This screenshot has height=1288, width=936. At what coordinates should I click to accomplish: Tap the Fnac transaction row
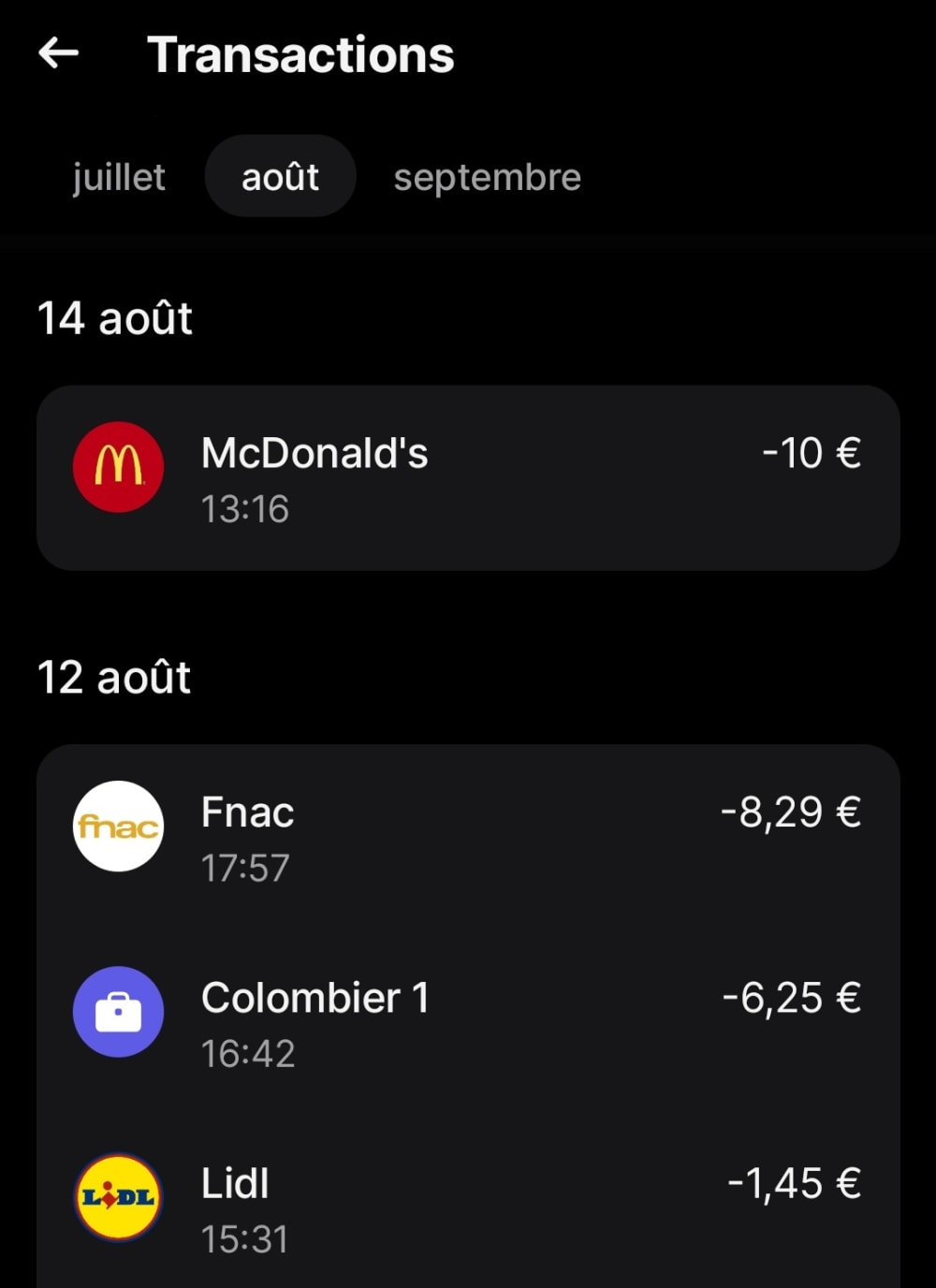coord(468,836)
